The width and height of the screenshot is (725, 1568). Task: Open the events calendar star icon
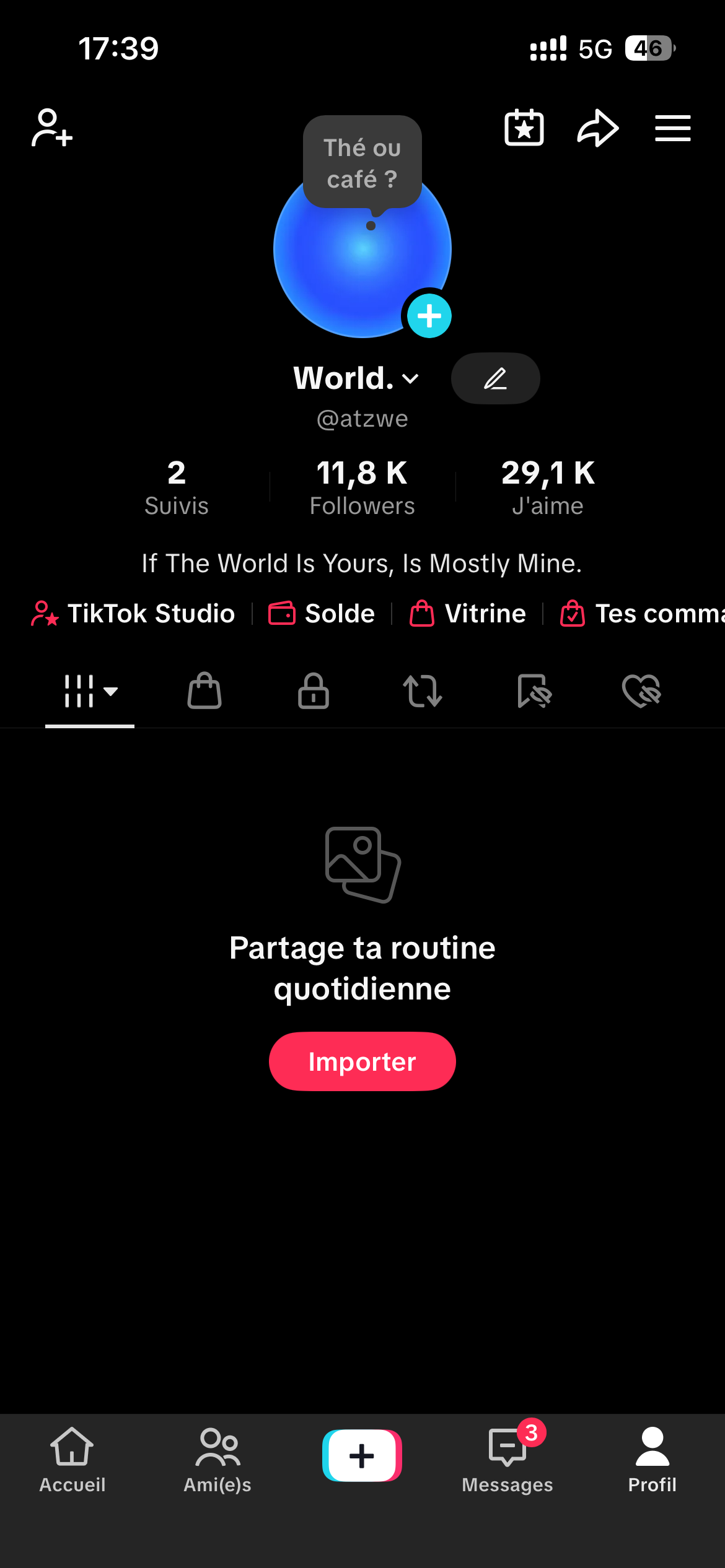(524, 128)
